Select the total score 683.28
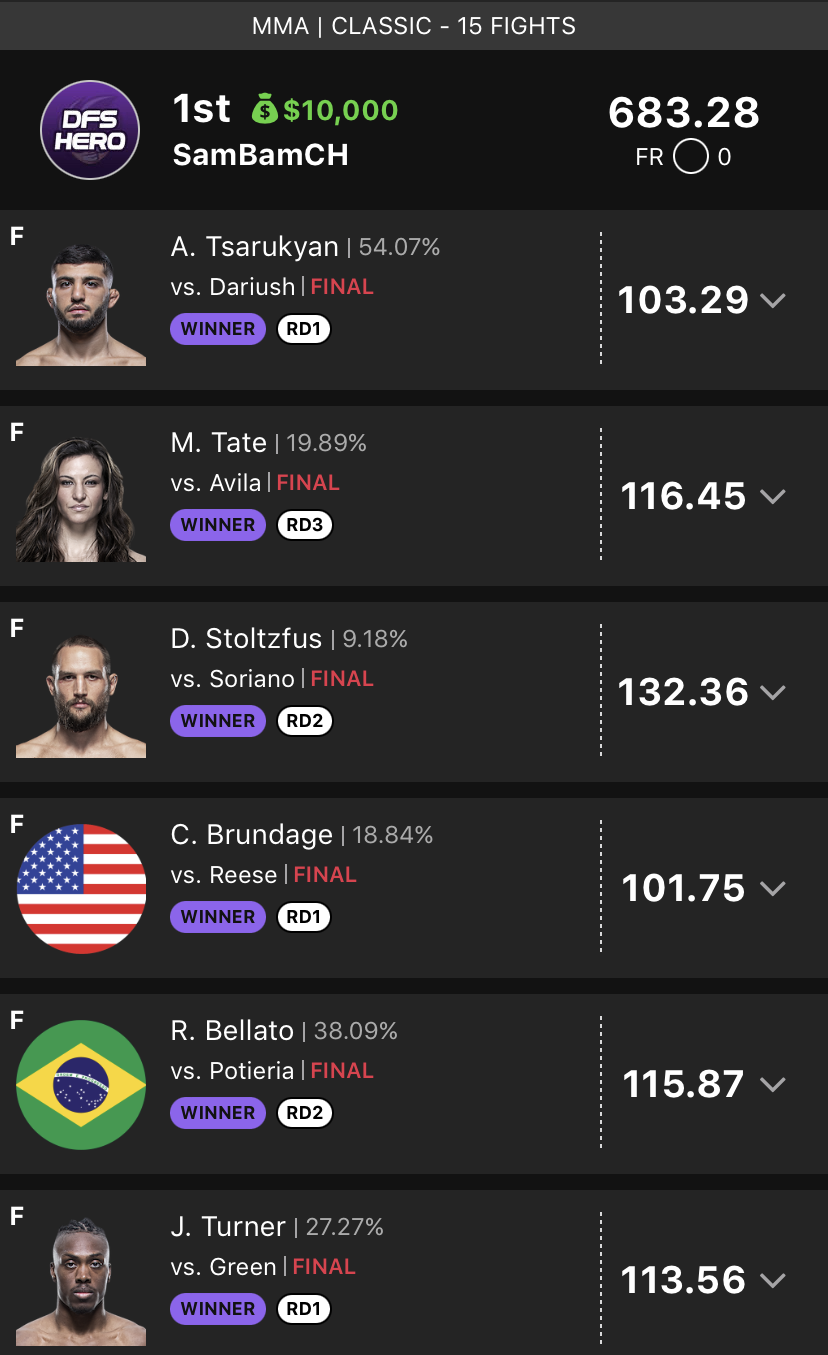 click(x=683, y=113)
